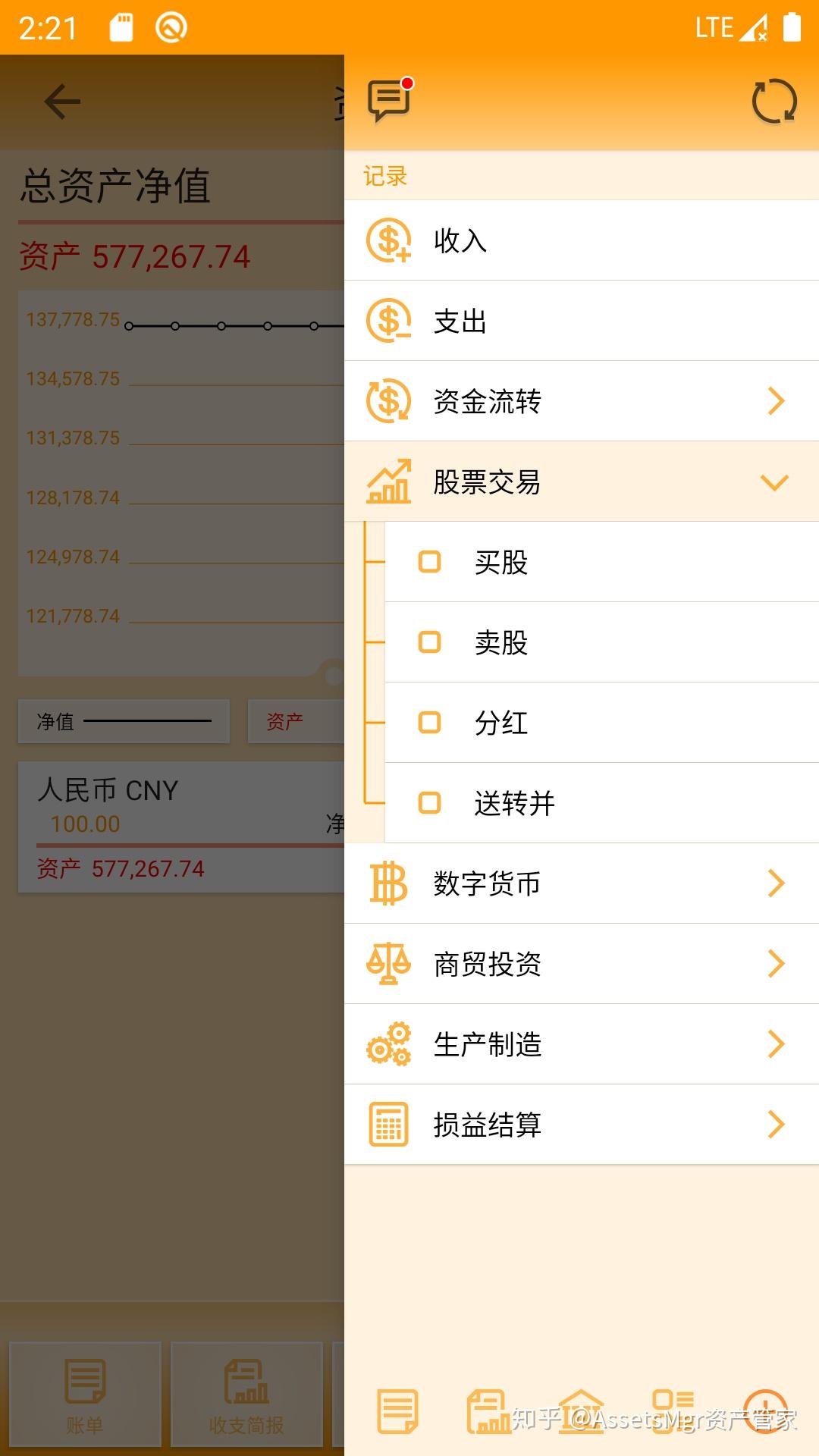Tap the message icon with red notification dot
Viewport: 819px width, 1456px height.
(x=389, y=99)
